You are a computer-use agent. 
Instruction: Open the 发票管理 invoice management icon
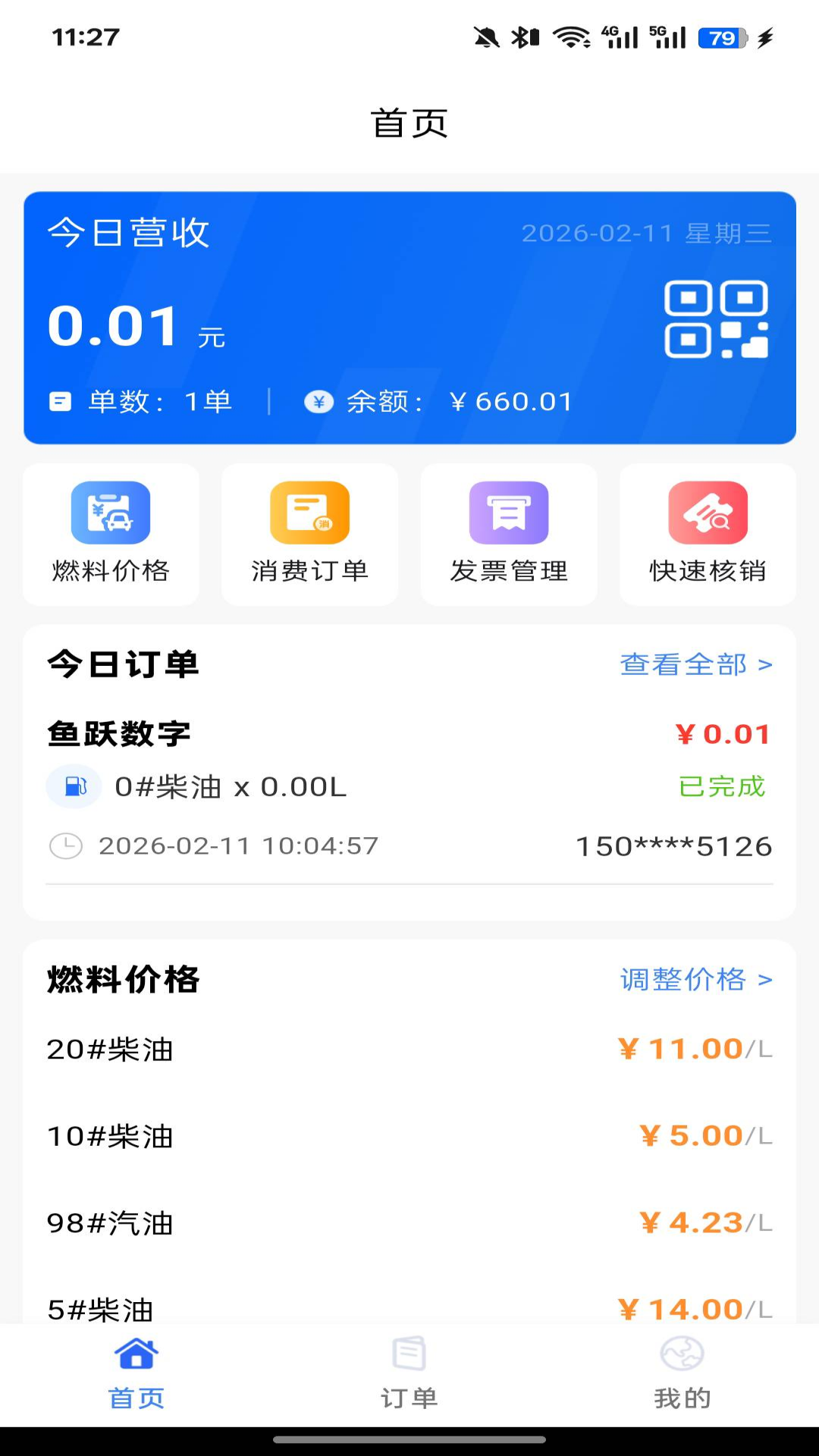coord(508,513)
